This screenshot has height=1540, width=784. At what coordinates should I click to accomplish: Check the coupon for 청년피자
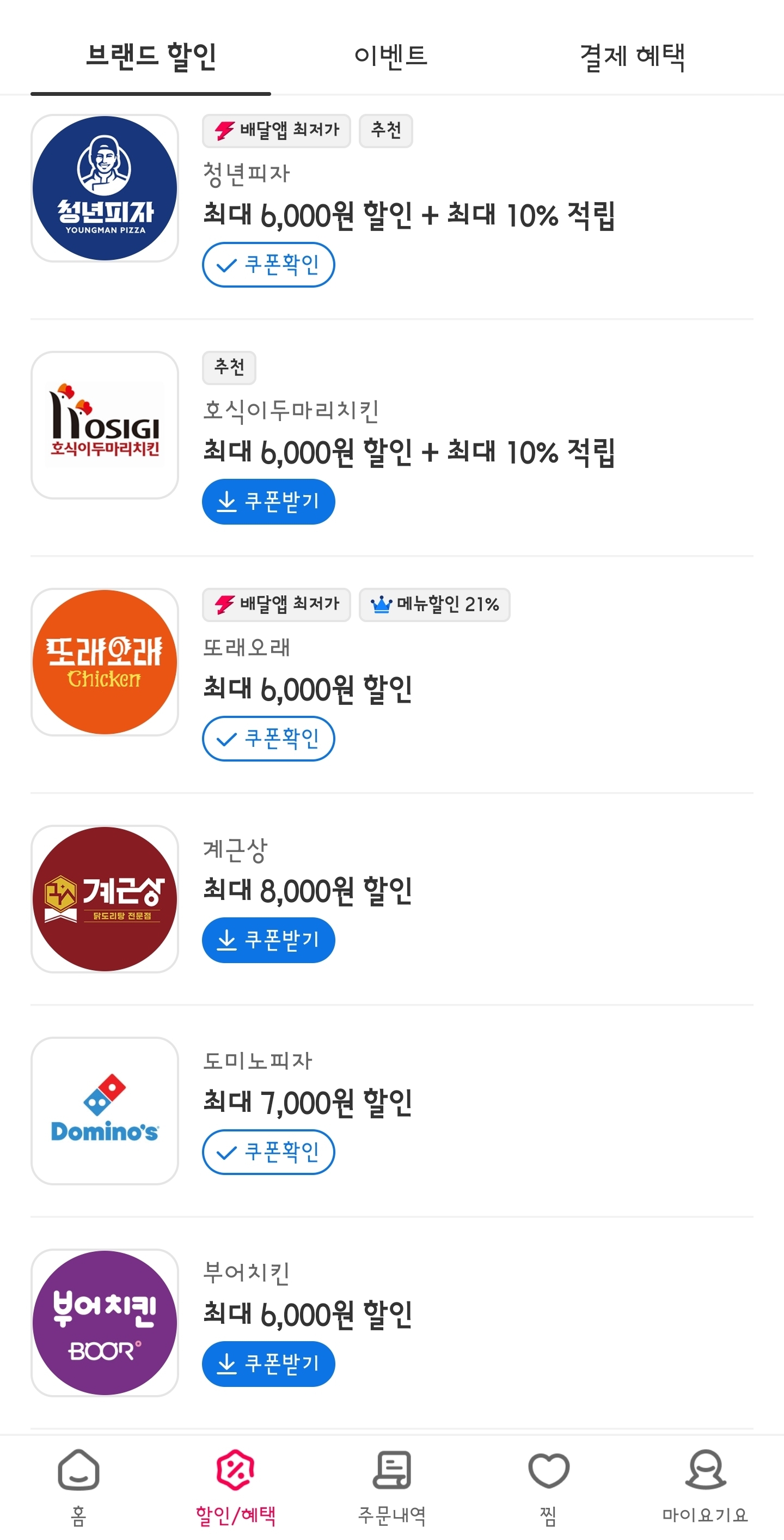268,264
